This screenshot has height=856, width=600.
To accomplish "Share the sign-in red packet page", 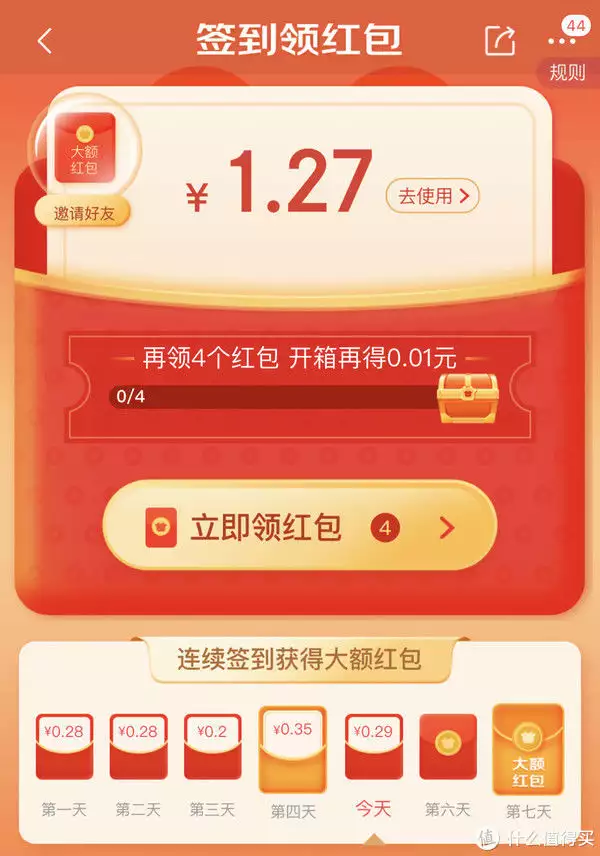I will (499, 41).
